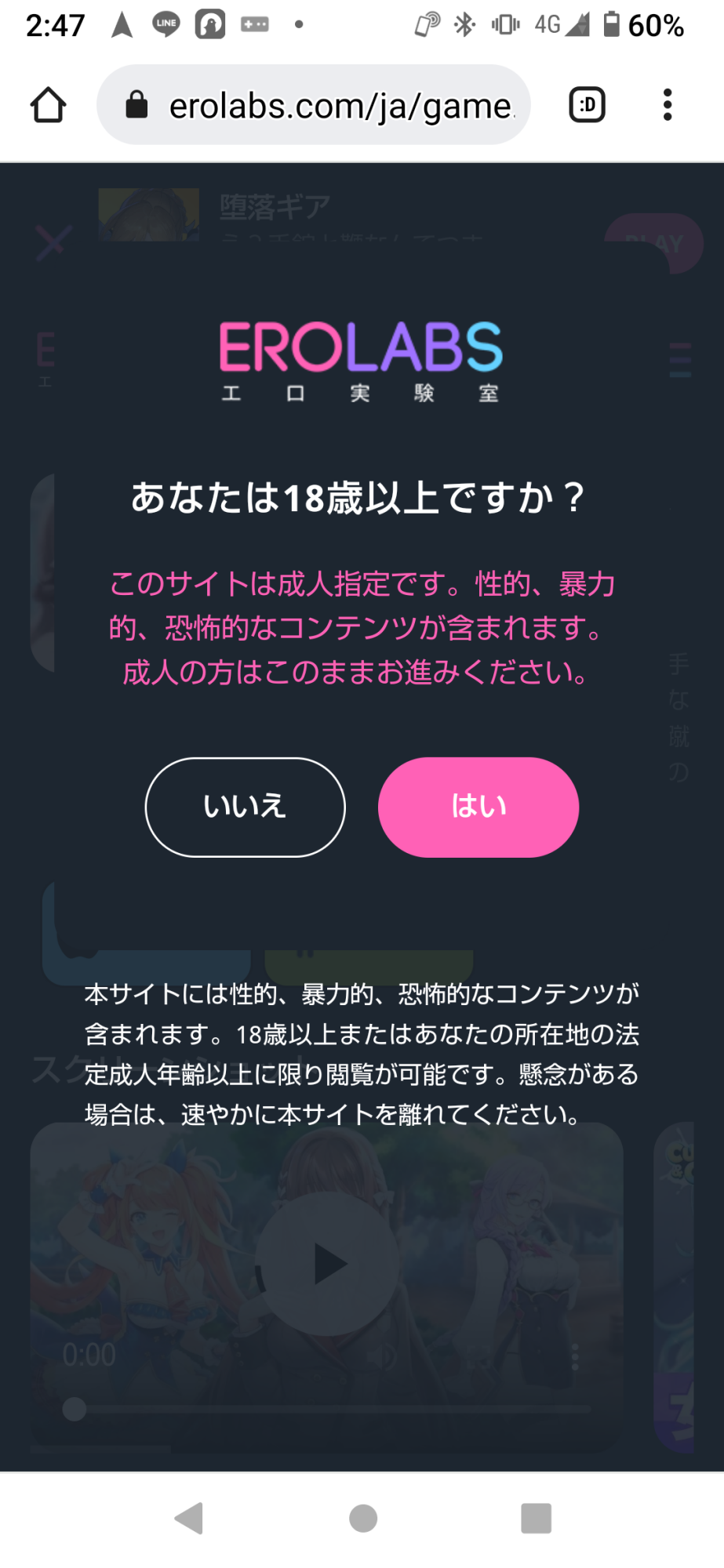The width and height of the screenshot is (724, 1568).
Task: Open the tab switcher
Action: 588,105
